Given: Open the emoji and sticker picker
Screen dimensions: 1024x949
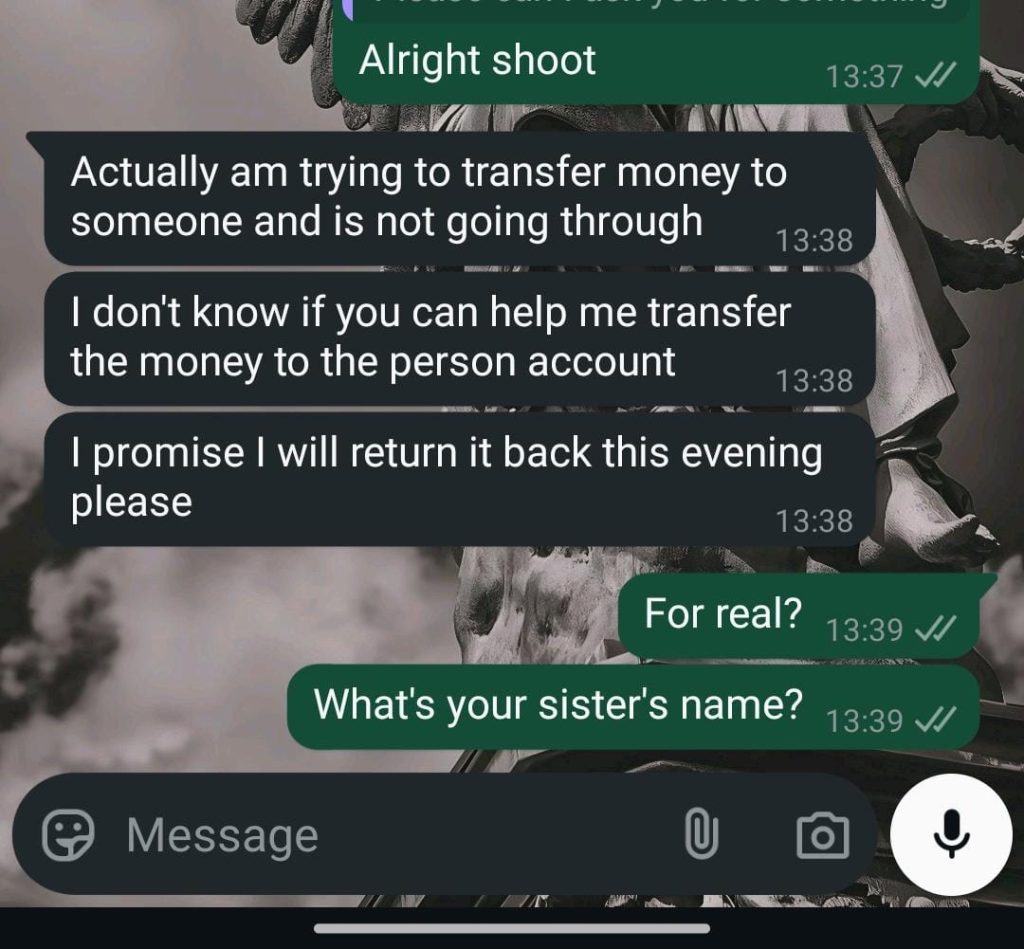Looking at the screenshot, I should coord(68,834).
